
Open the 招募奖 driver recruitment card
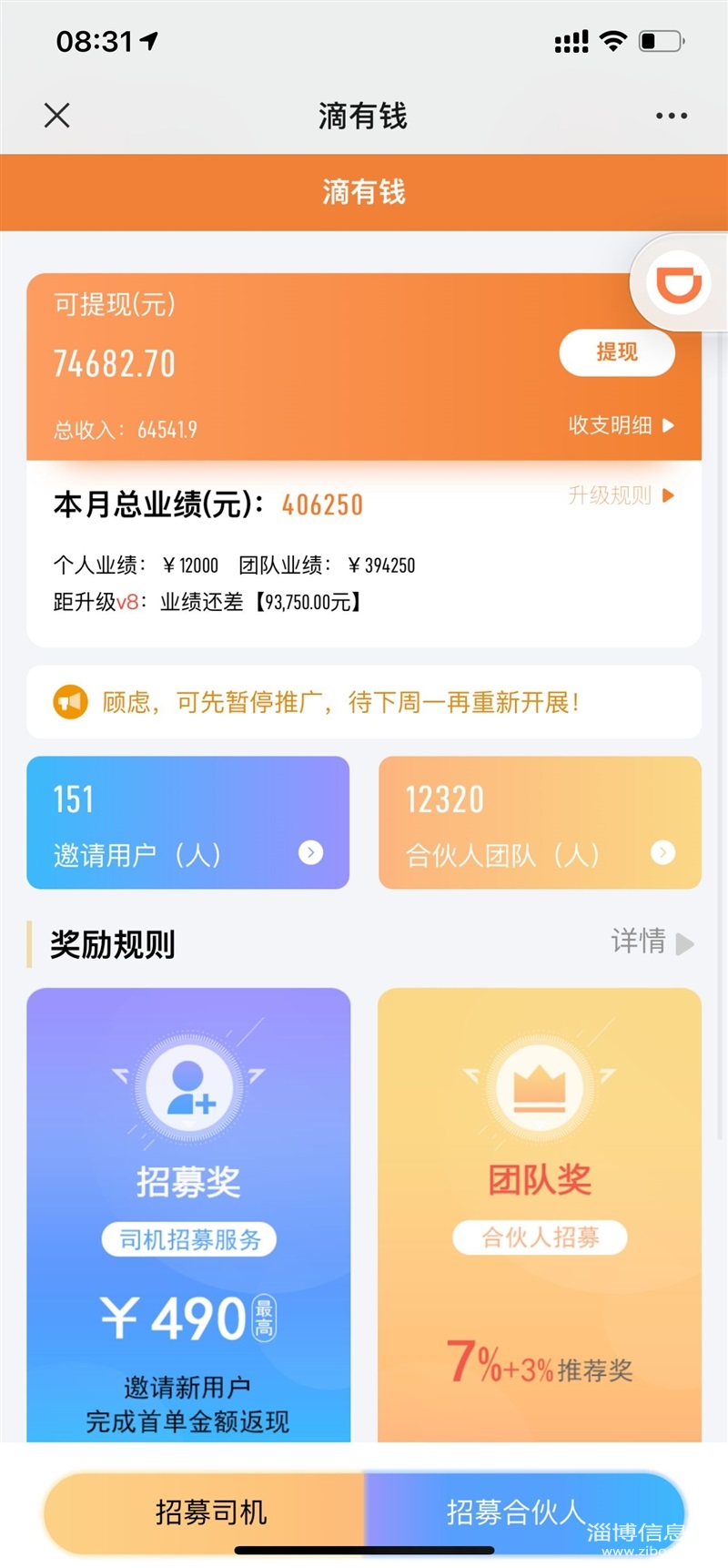[x=188, y=1215]
